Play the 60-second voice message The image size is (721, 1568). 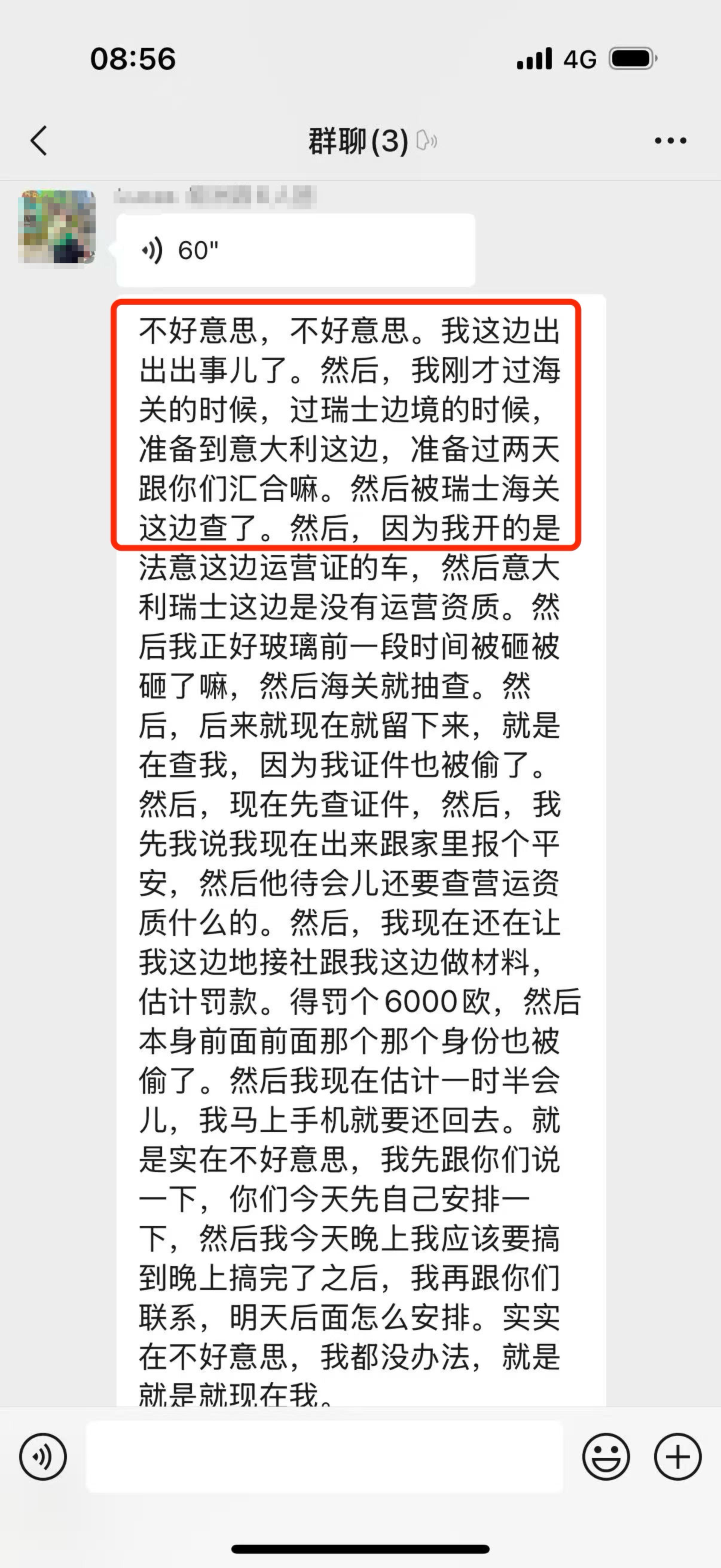click(295, 250)
